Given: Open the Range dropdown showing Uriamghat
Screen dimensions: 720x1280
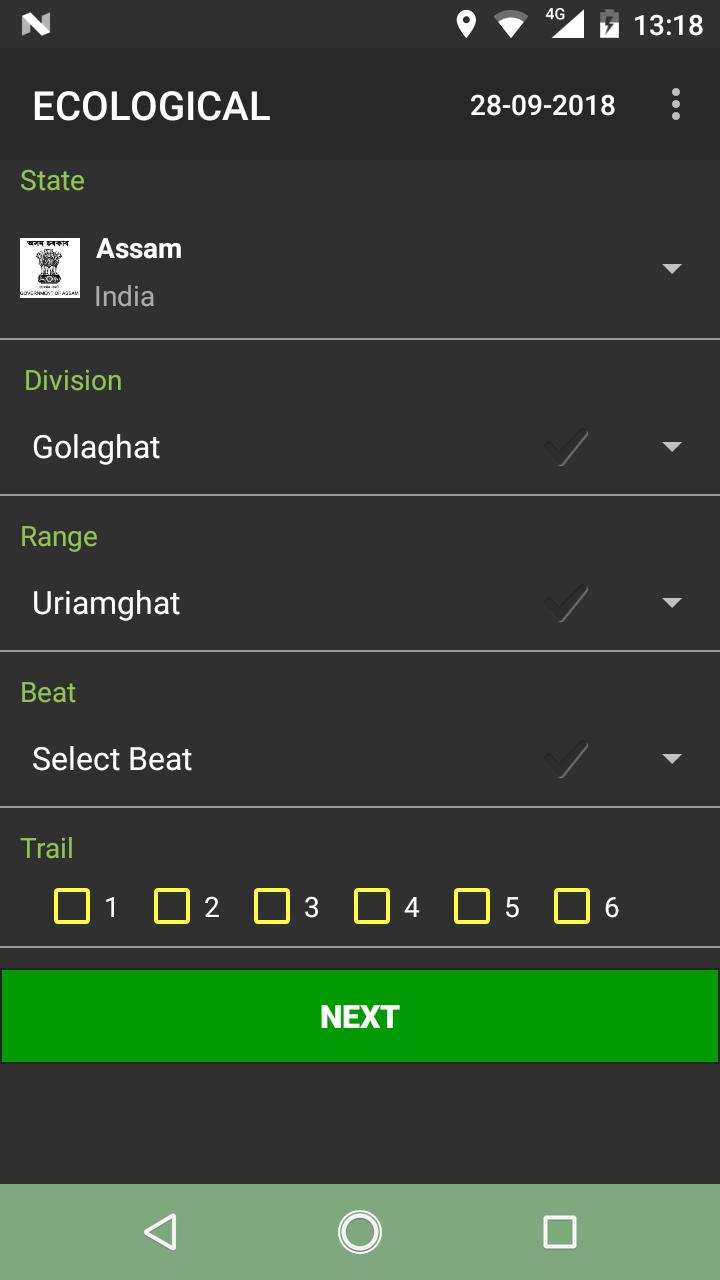Looking at the screenshot, I should [671, 603].
